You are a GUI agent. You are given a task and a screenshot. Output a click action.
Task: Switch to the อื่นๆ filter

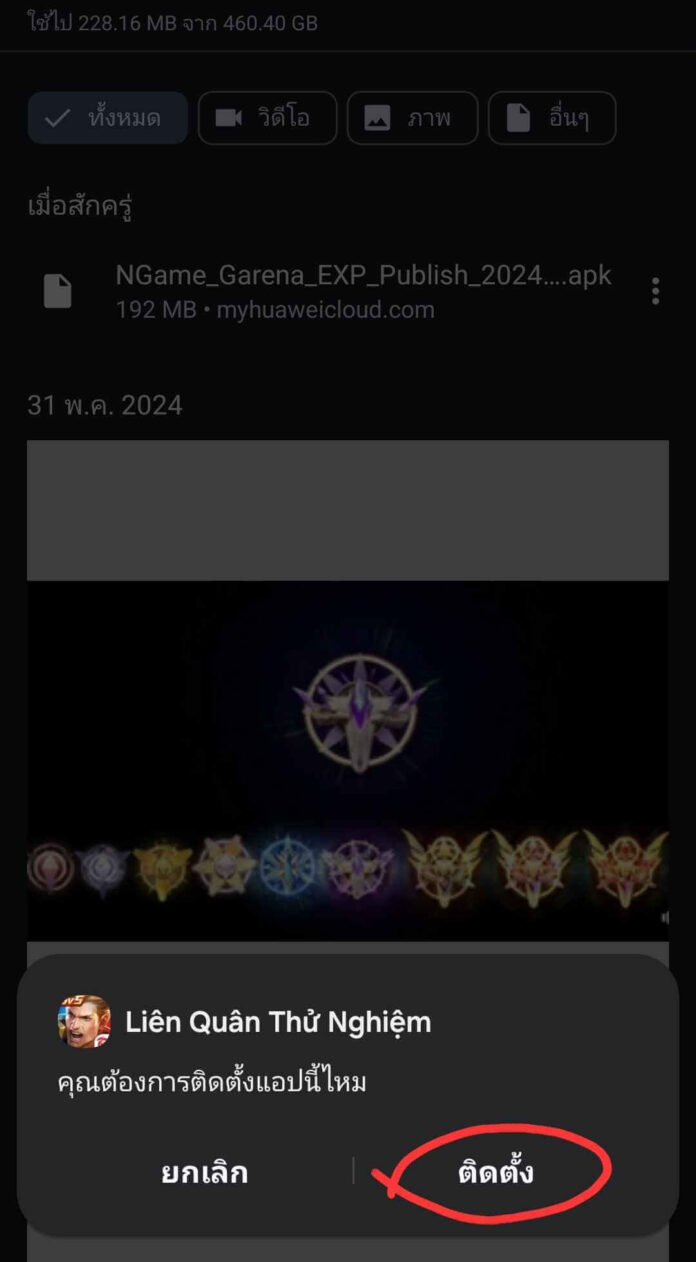click(551, 118)
